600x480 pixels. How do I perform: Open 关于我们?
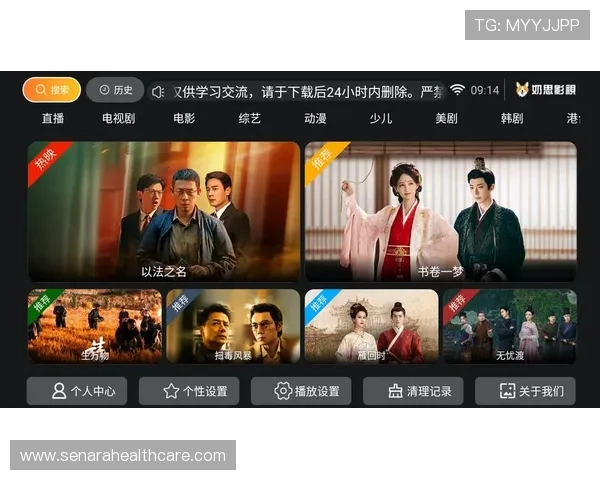point(525,391)
